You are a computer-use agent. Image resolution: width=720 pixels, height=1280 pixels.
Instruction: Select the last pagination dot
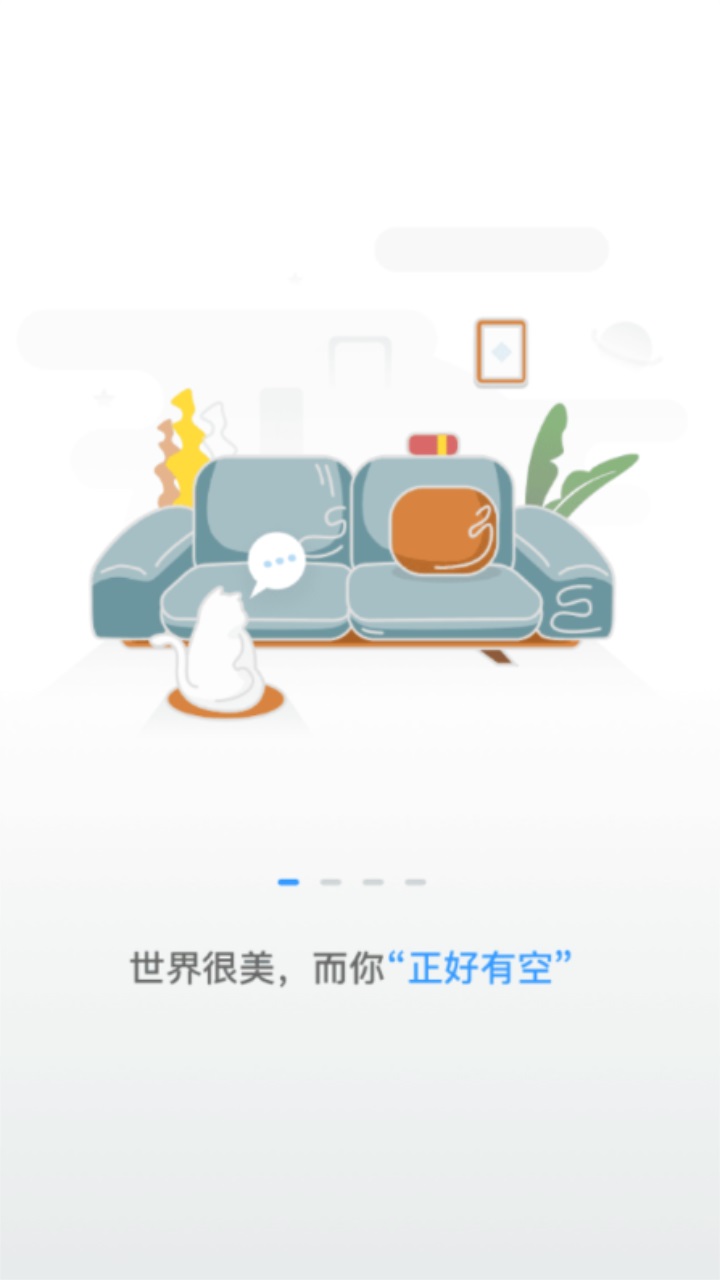(414, 881)
